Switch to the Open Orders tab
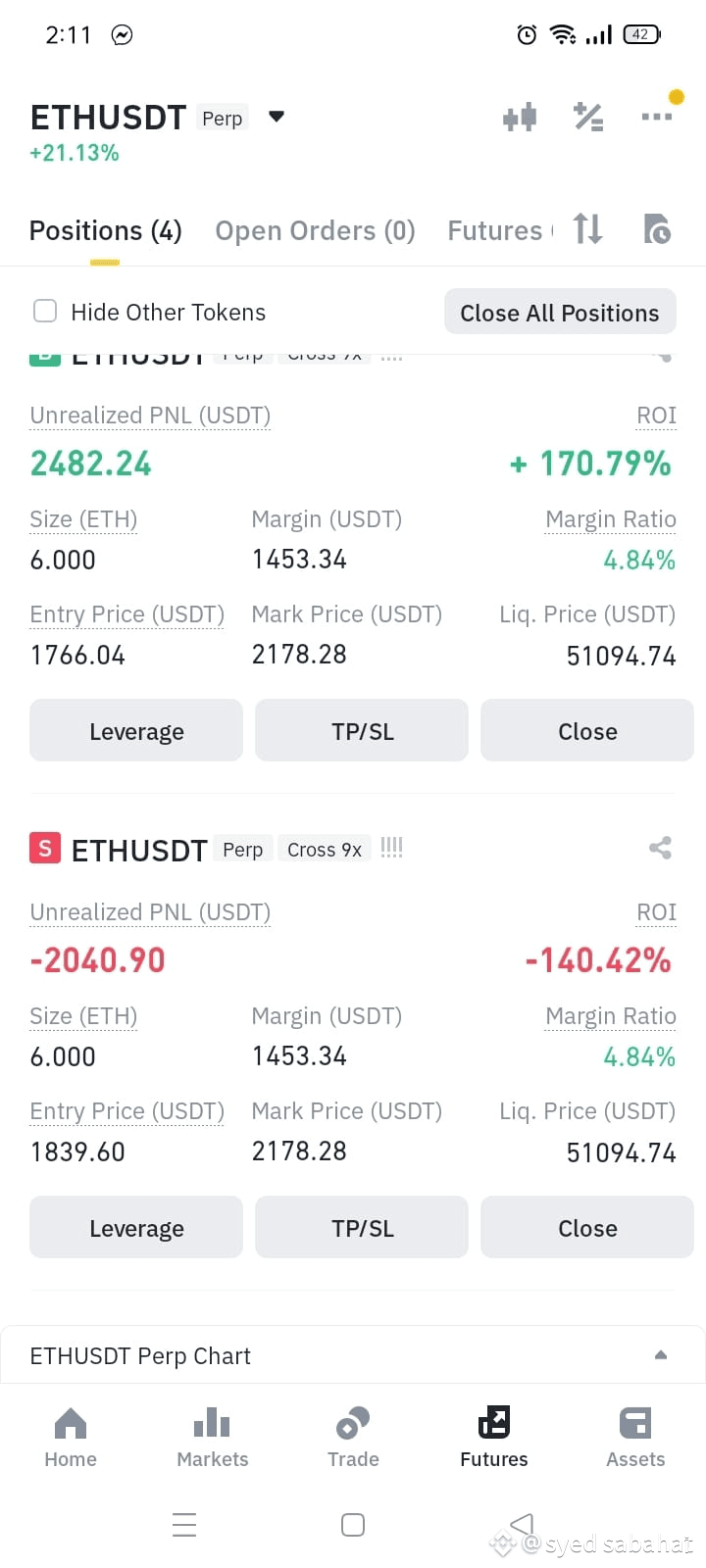The image size is (706, 1568). (315, 231)
